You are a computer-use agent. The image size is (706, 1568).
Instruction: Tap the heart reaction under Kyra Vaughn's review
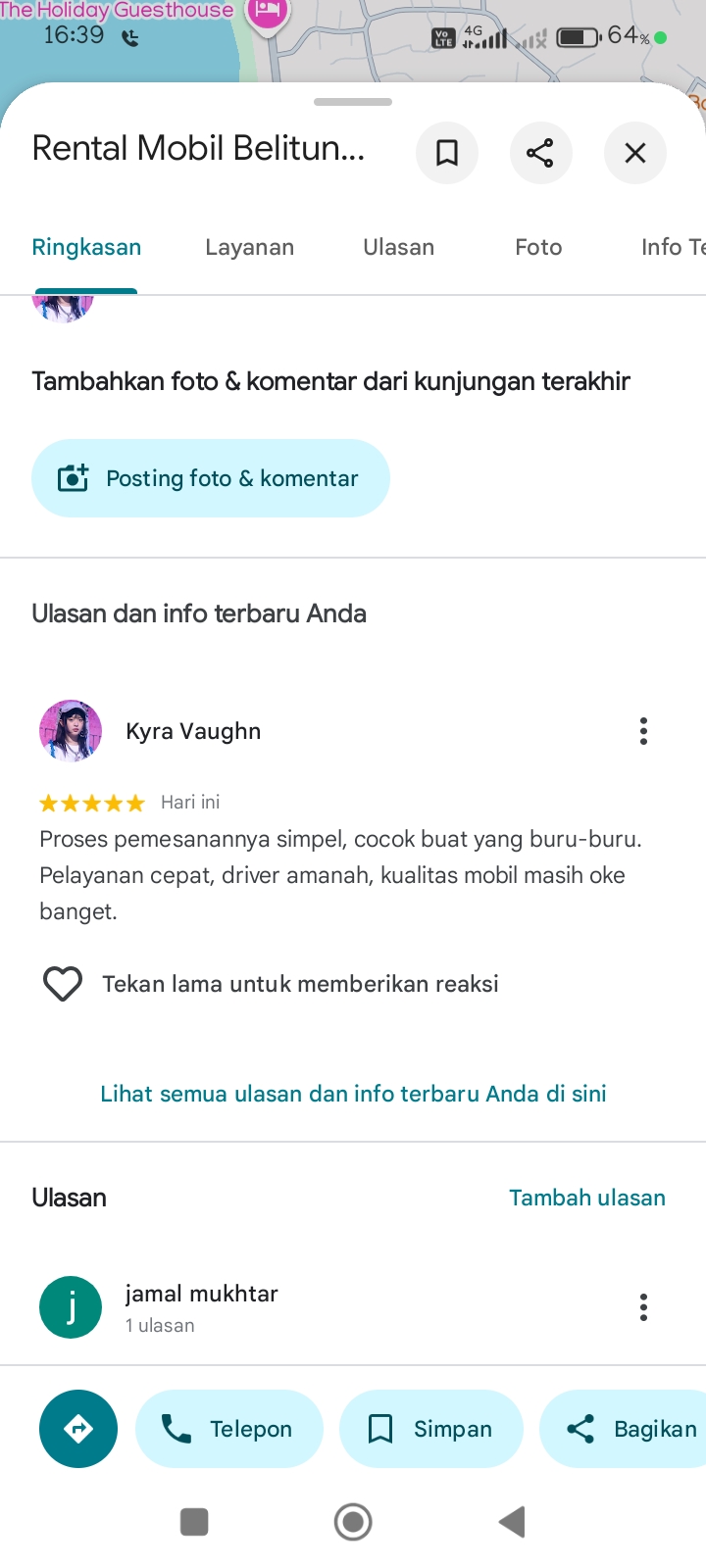coord(63,984)
